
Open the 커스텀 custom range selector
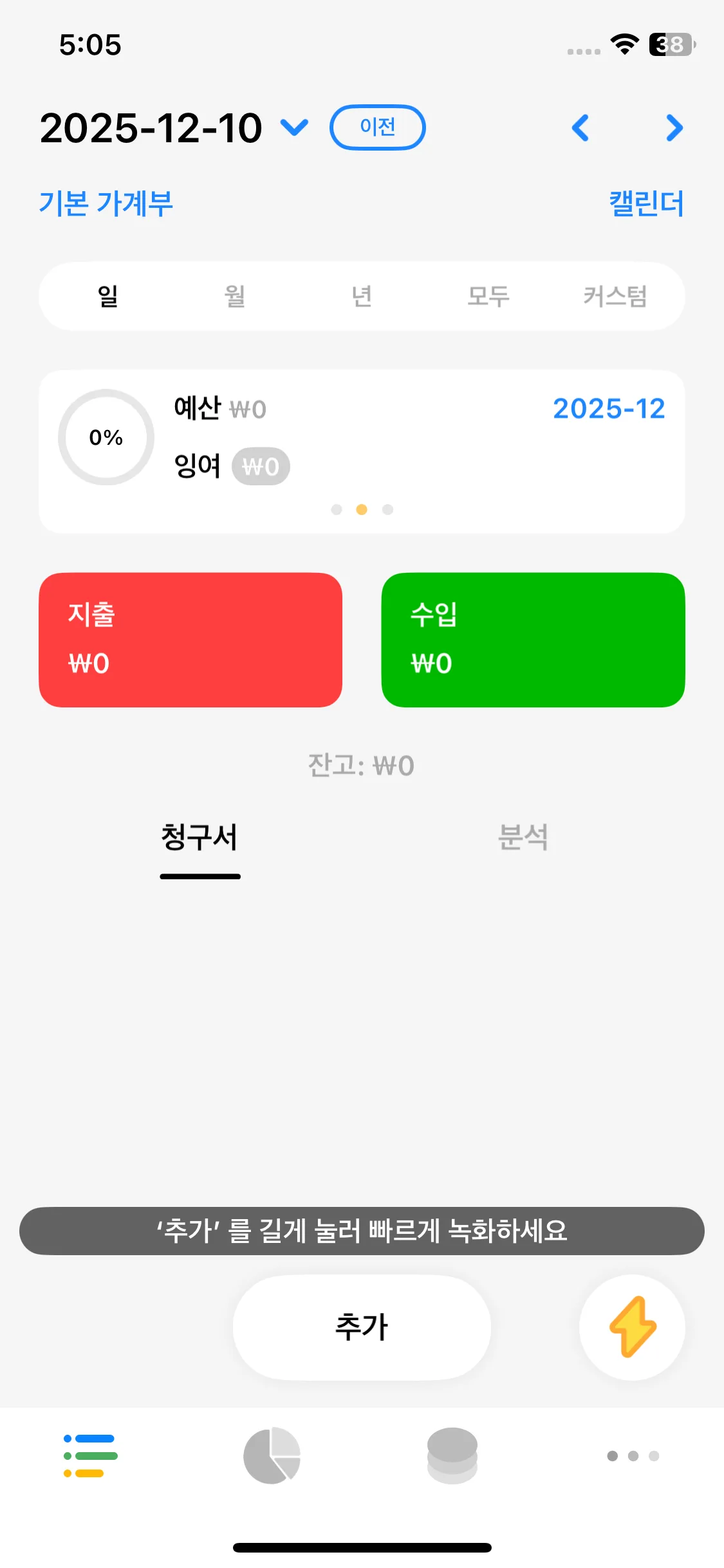point(615,297)
